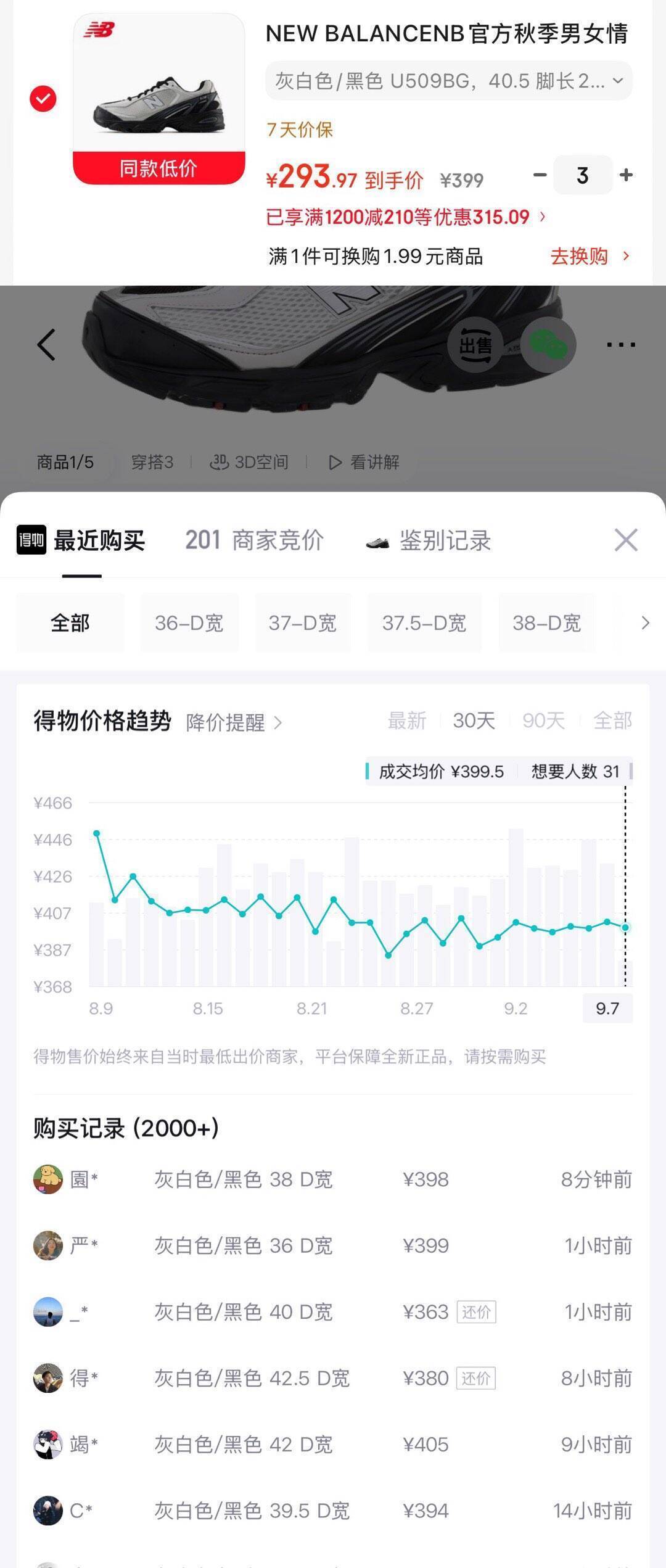Show the 90天 price trend

click(543, 720)
